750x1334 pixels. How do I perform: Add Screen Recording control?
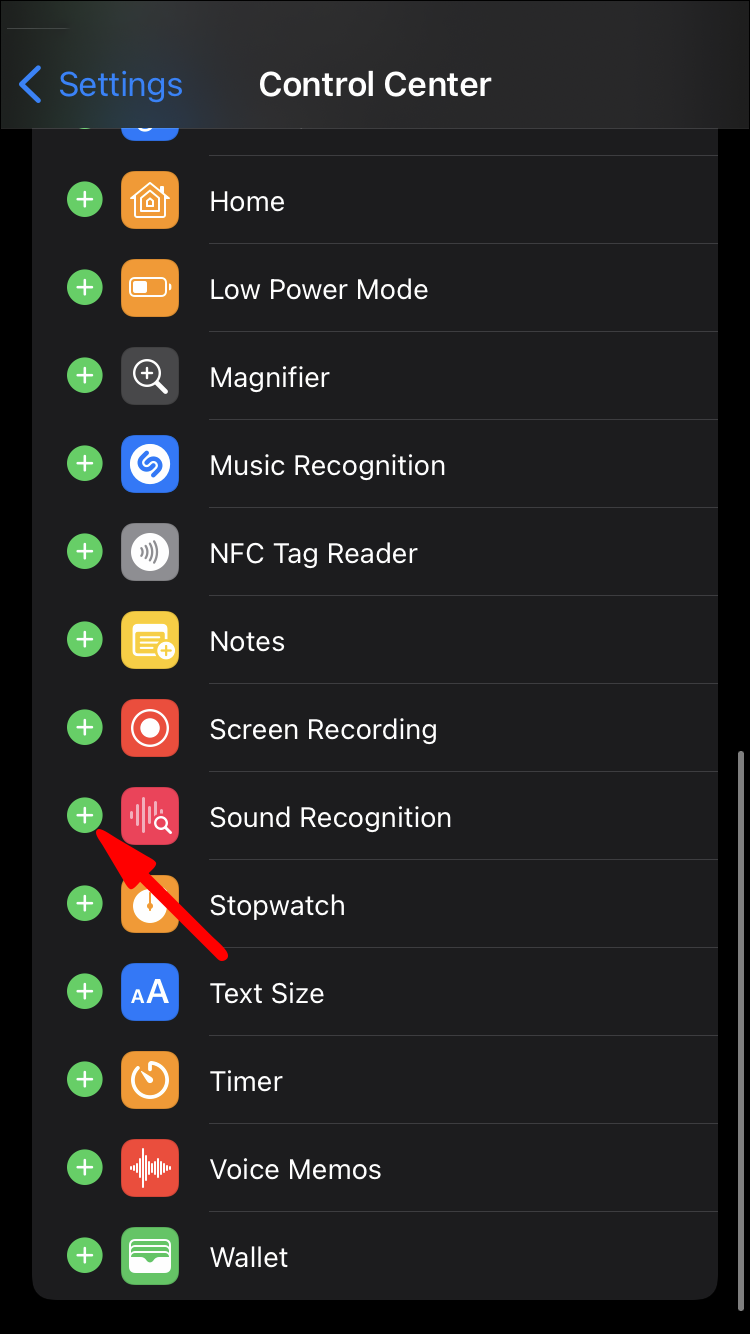[x=85, y=728]
